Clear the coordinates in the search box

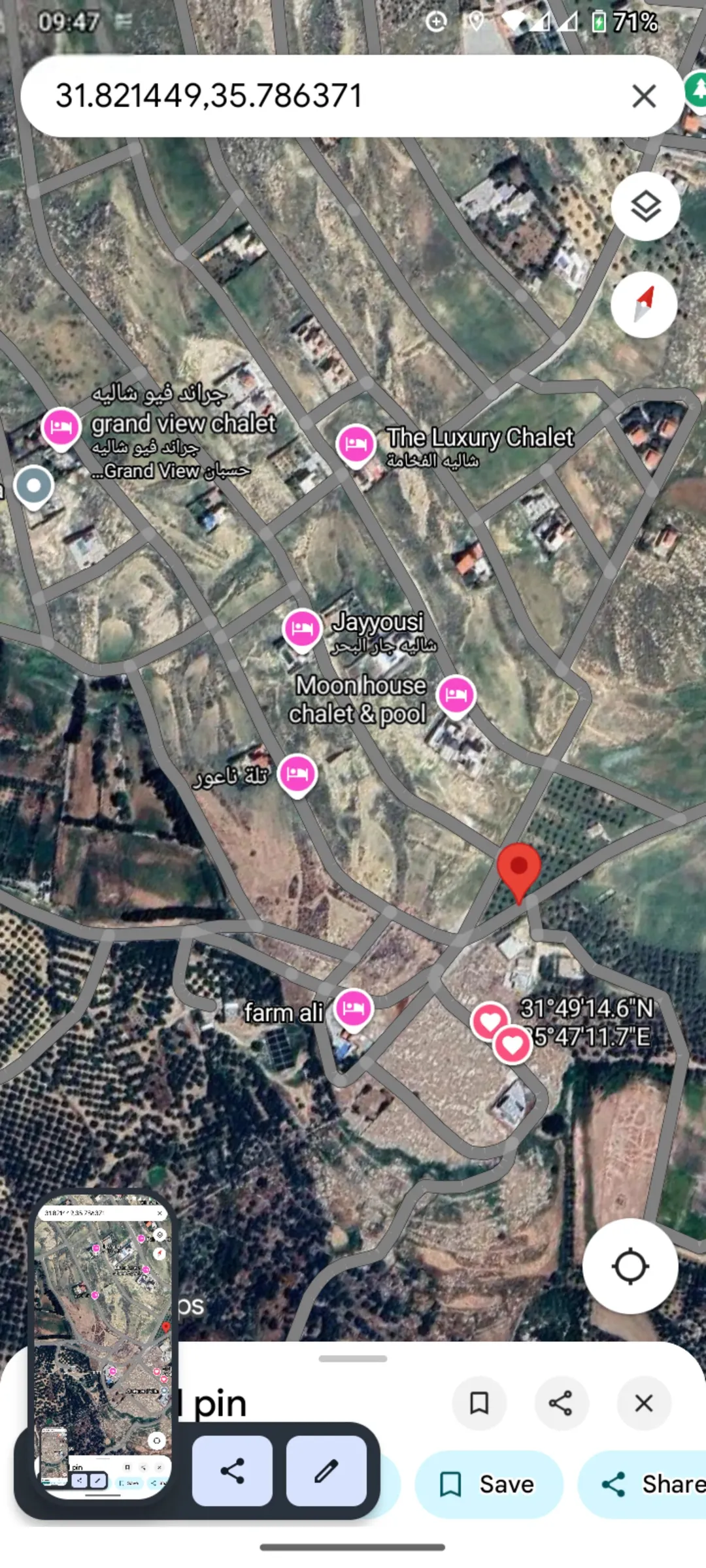point(644,96)
